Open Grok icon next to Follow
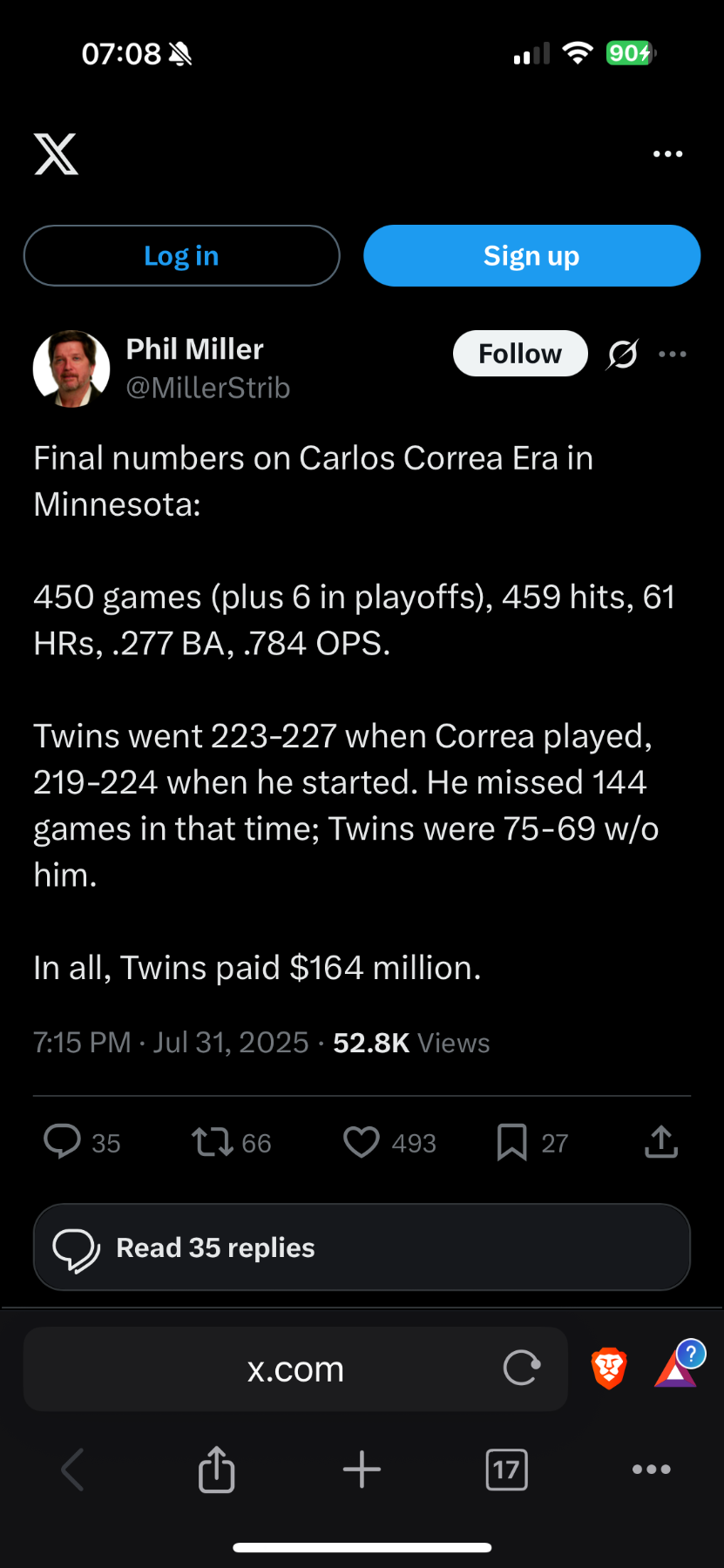The width and height of the screenshot is (724, 1568). 622,354
